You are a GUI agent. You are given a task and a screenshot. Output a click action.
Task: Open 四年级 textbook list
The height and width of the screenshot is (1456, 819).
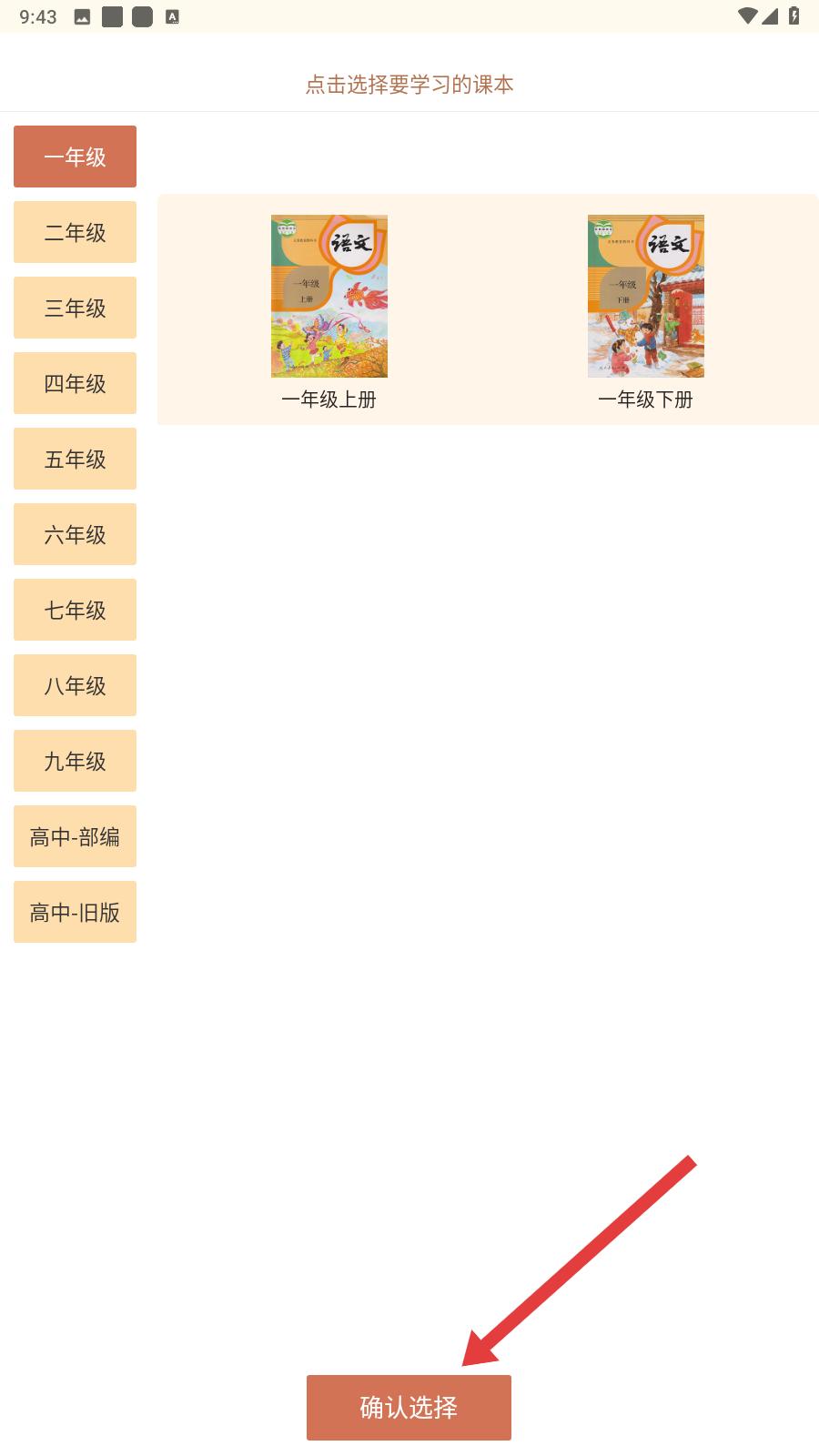pos(75,383)
